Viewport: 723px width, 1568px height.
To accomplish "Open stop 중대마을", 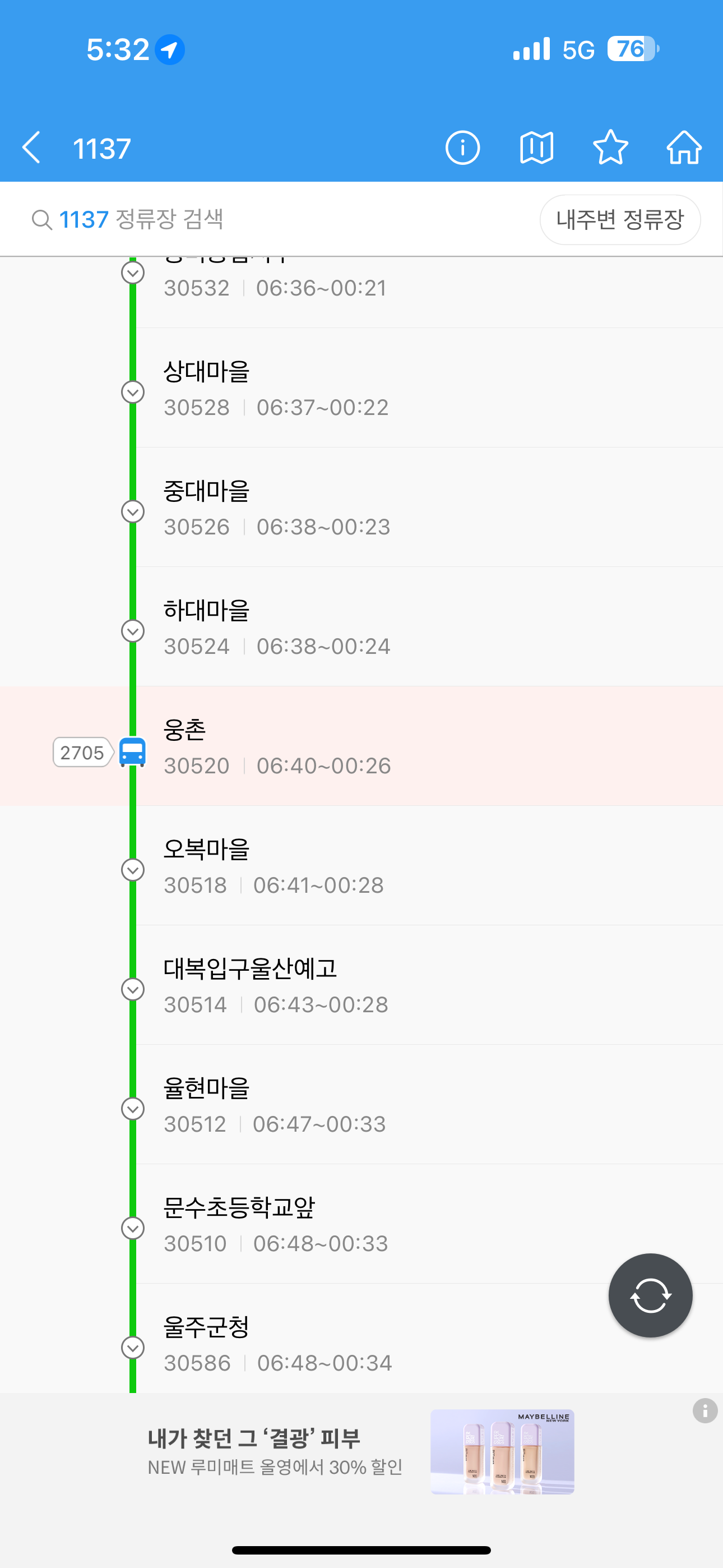I will (365, 507).
